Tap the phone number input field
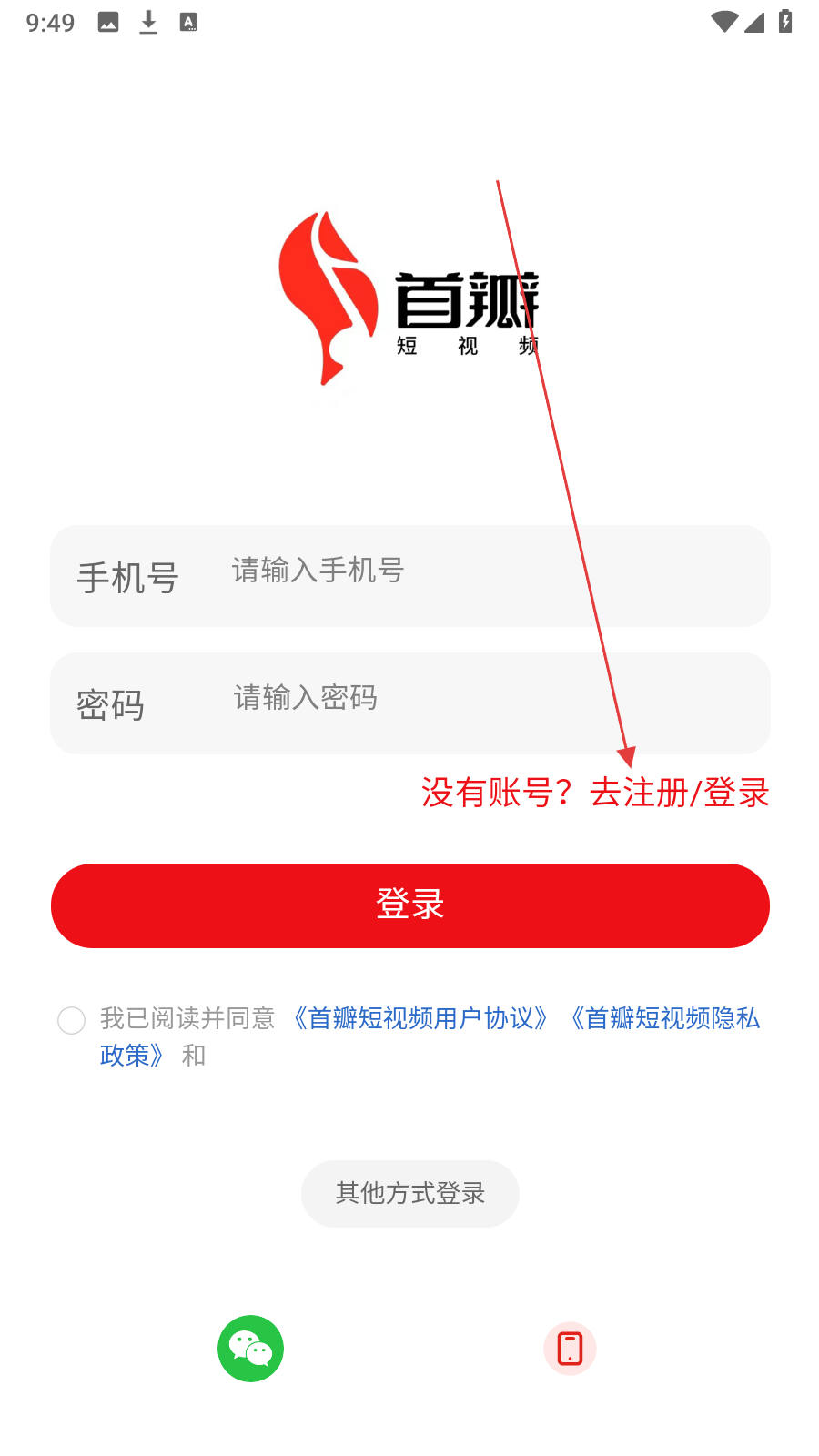The height and width of the screenshot is (1456, 819). tap(409, 576)
